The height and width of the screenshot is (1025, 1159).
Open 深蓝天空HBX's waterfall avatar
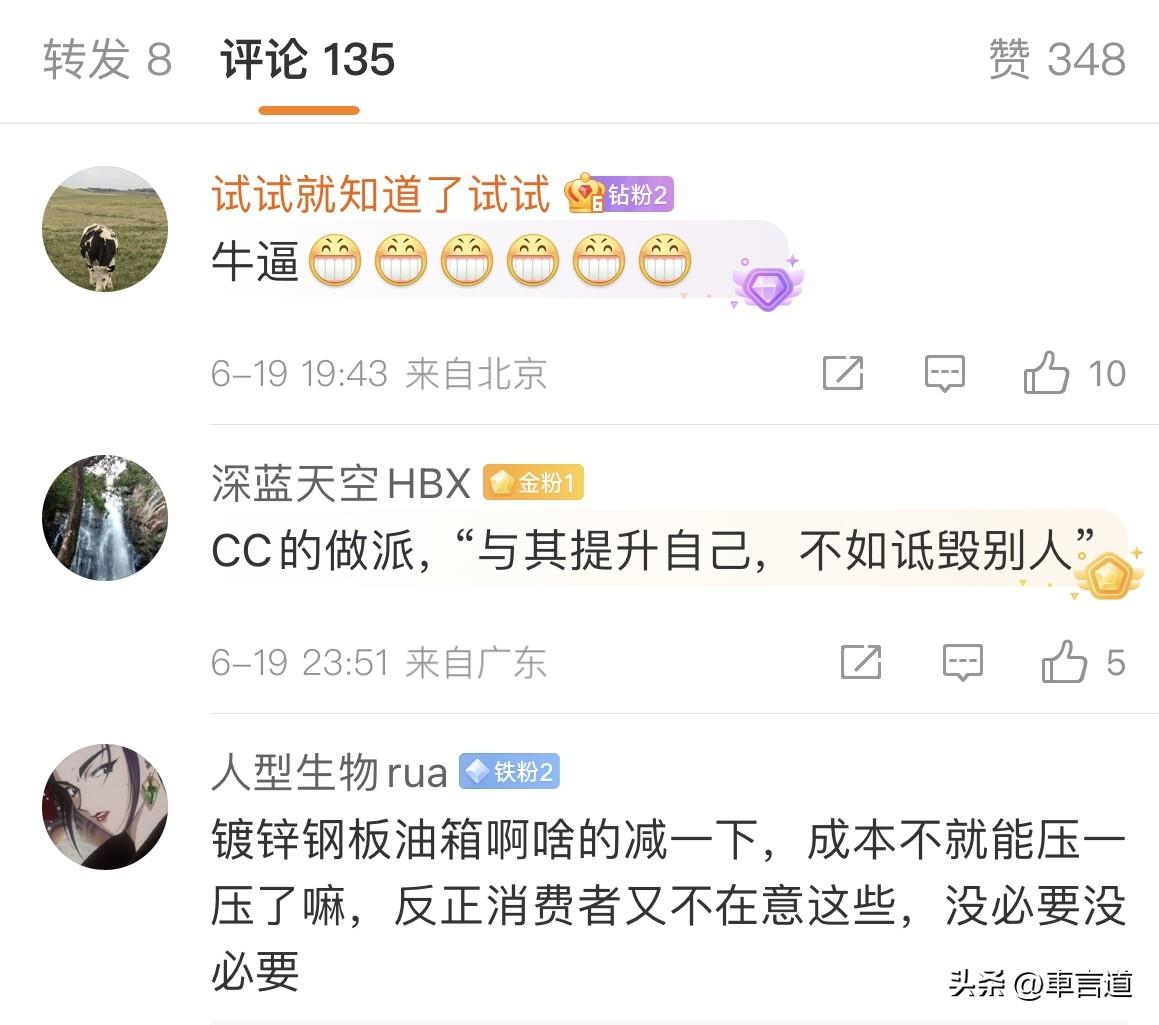click(105, 518)
